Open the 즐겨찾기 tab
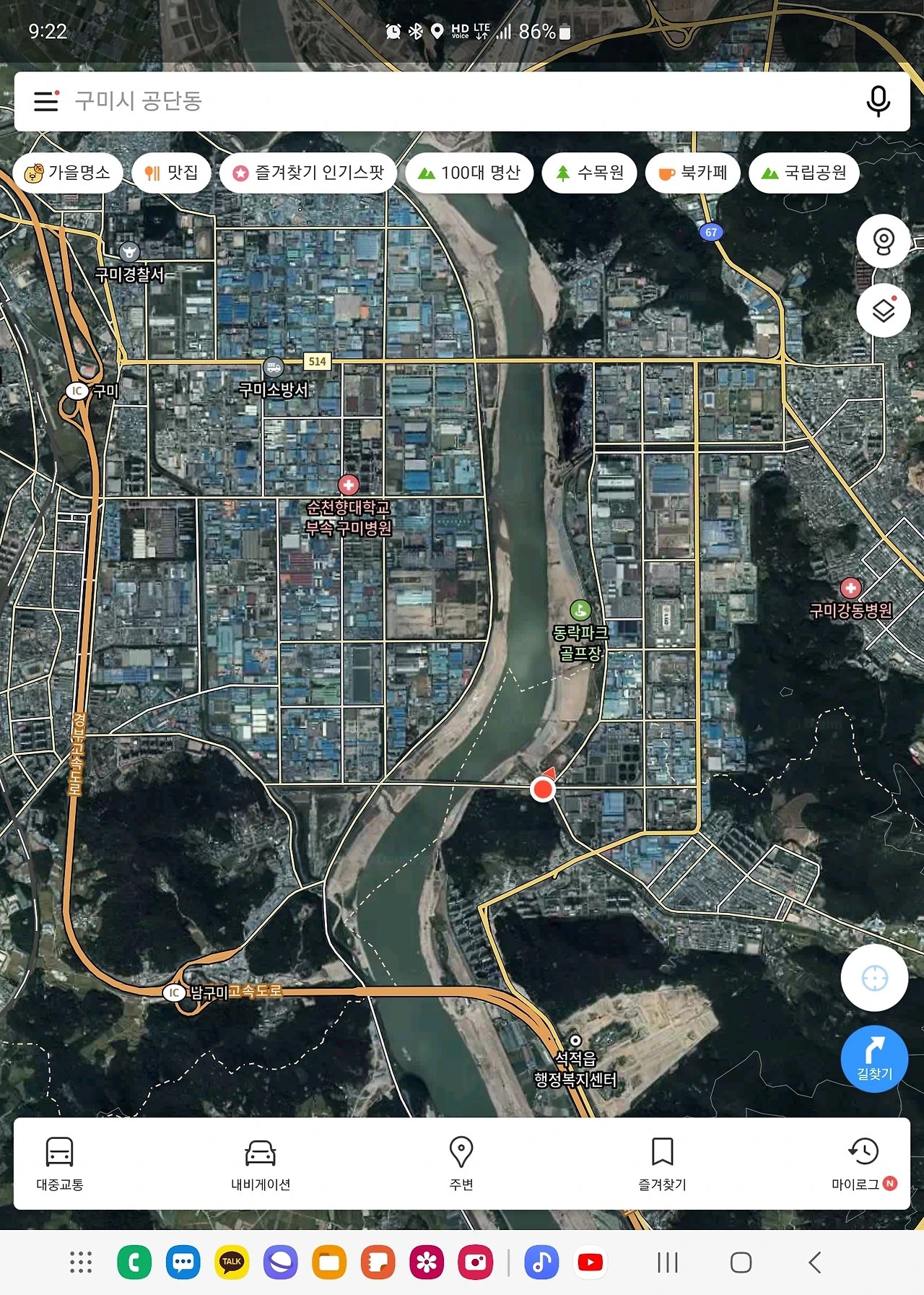 click(662, 1163)
